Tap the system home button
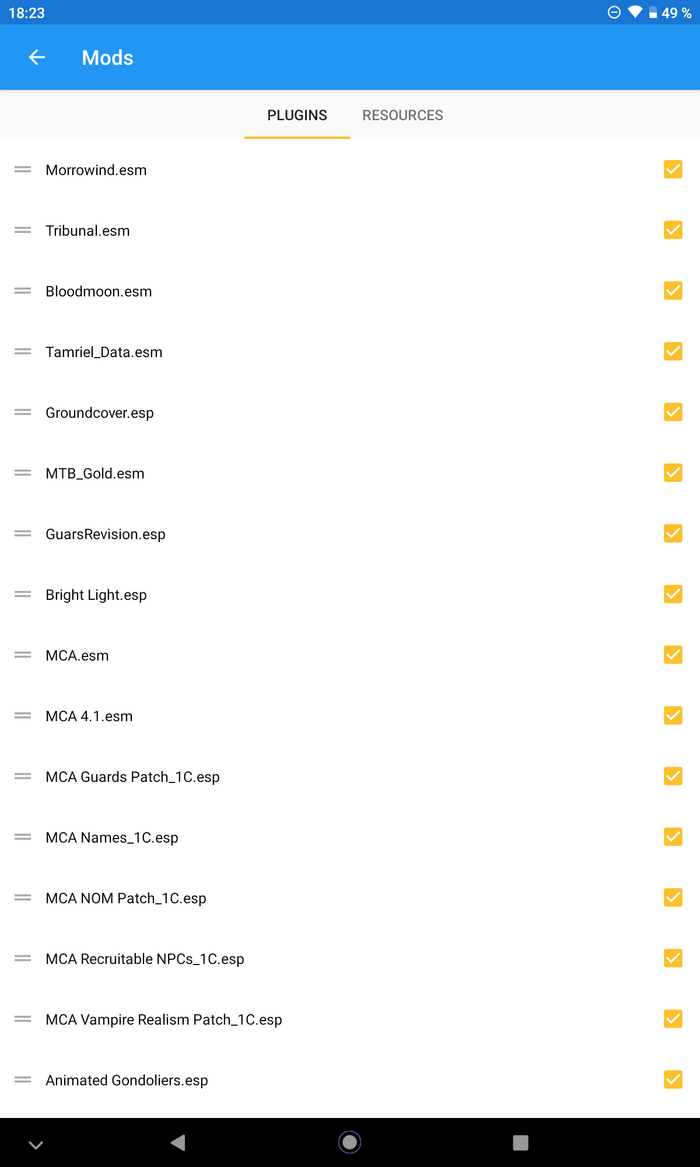Image resolution: width=700 pixels, height=1167 pixels. click(349, 1142)
